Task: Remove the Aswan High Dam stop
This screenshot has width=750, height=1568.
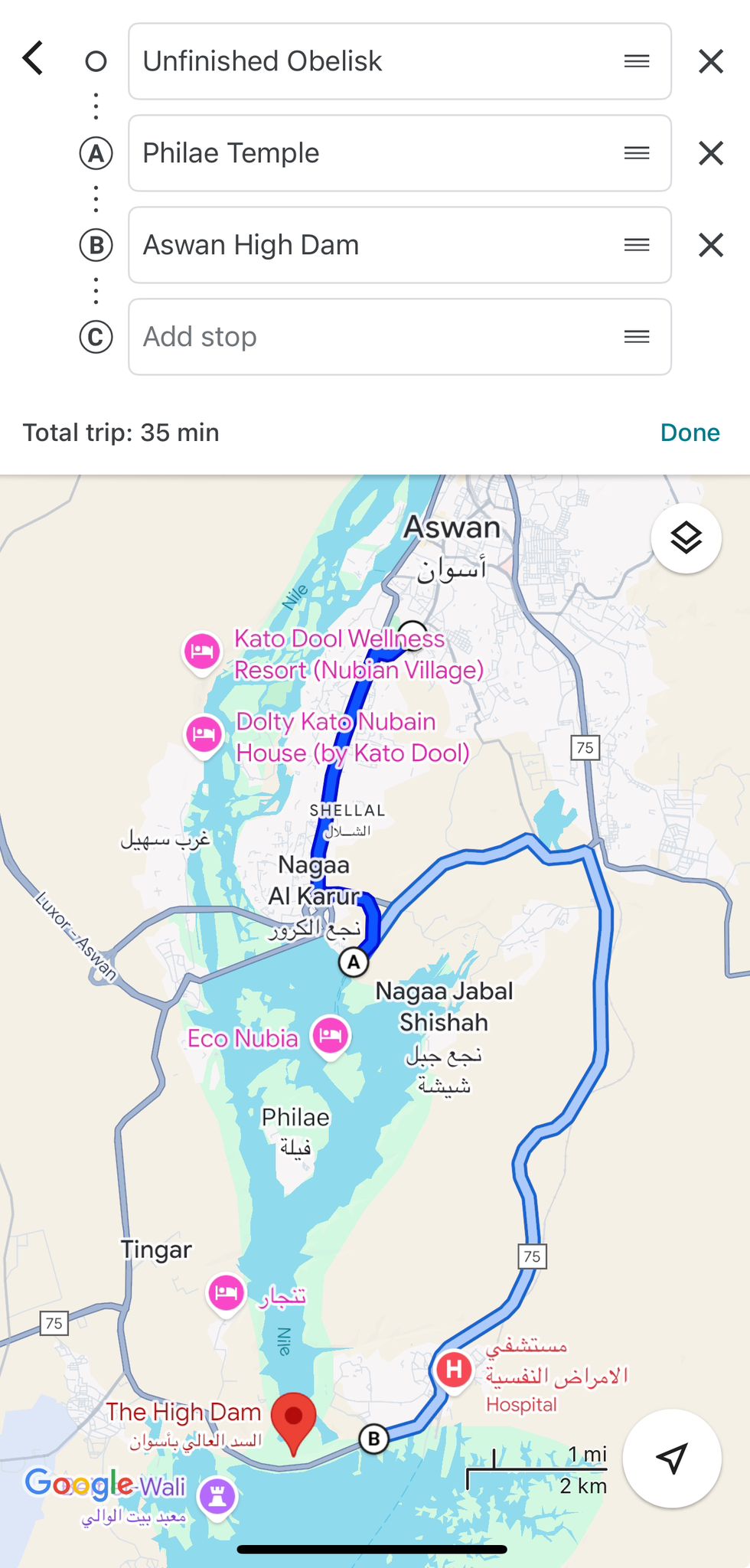Action: point(711,245)
